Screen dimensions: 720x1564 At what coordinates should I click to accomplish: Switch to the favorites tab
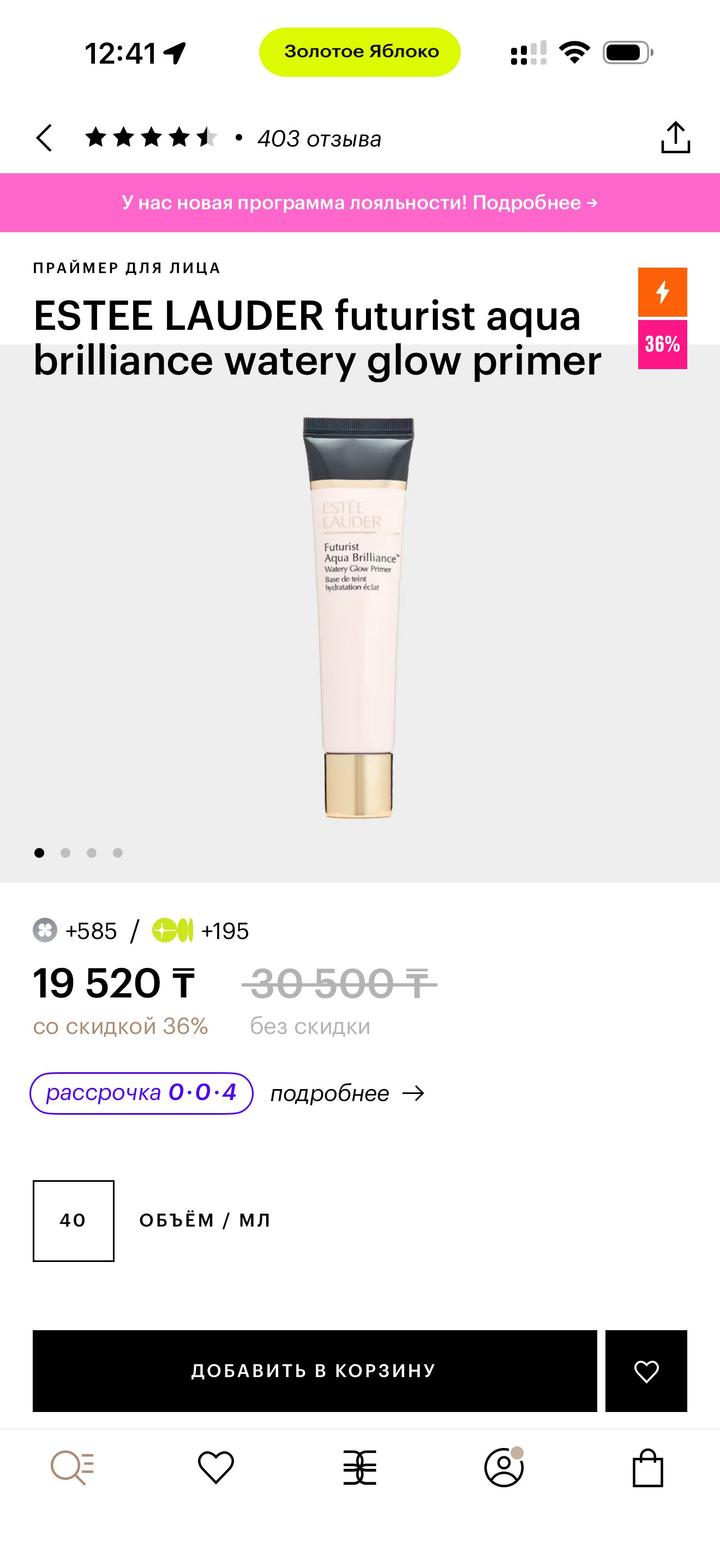[x=215, y=1467]
